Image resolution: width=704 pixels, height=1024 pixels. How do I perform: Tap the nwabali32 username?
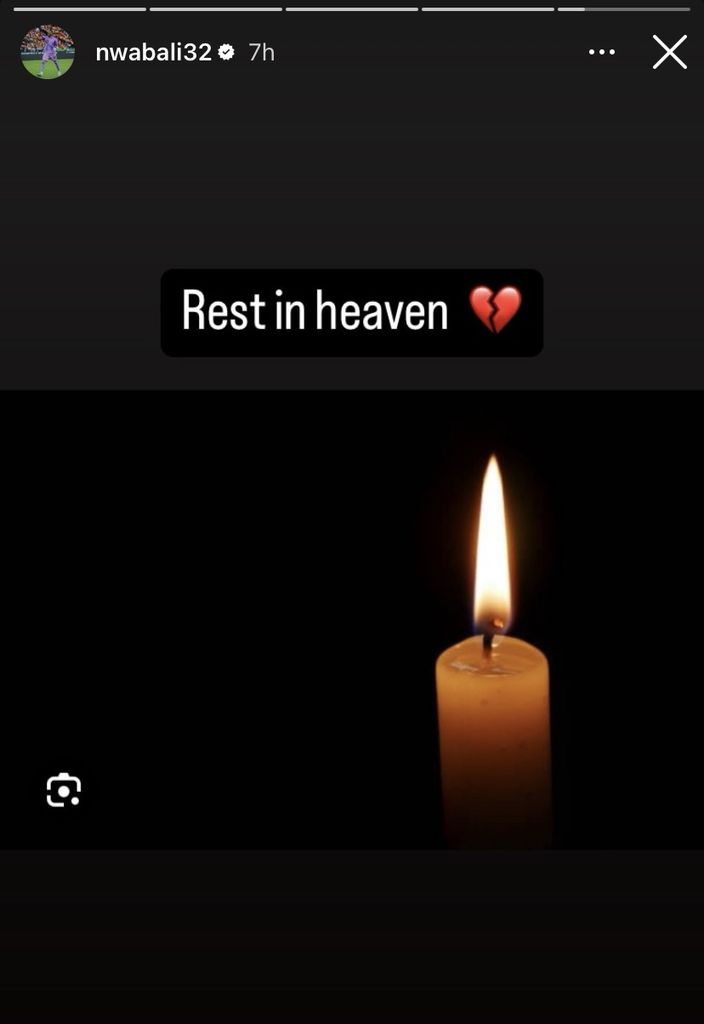click(153, 52)
